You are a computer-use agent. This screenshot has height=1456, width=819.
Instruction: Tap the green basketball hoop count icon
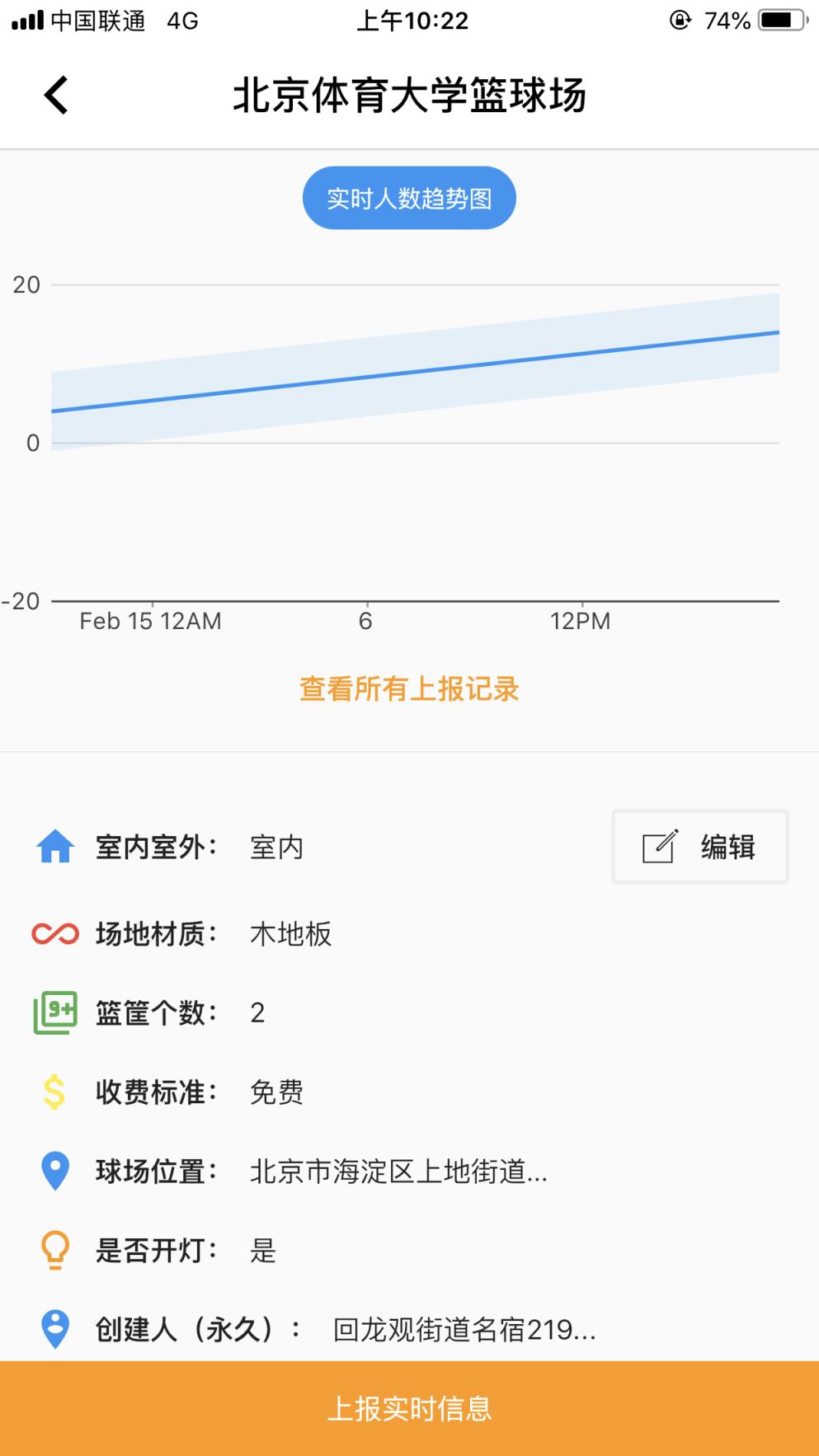click(x=54, y=1012)
